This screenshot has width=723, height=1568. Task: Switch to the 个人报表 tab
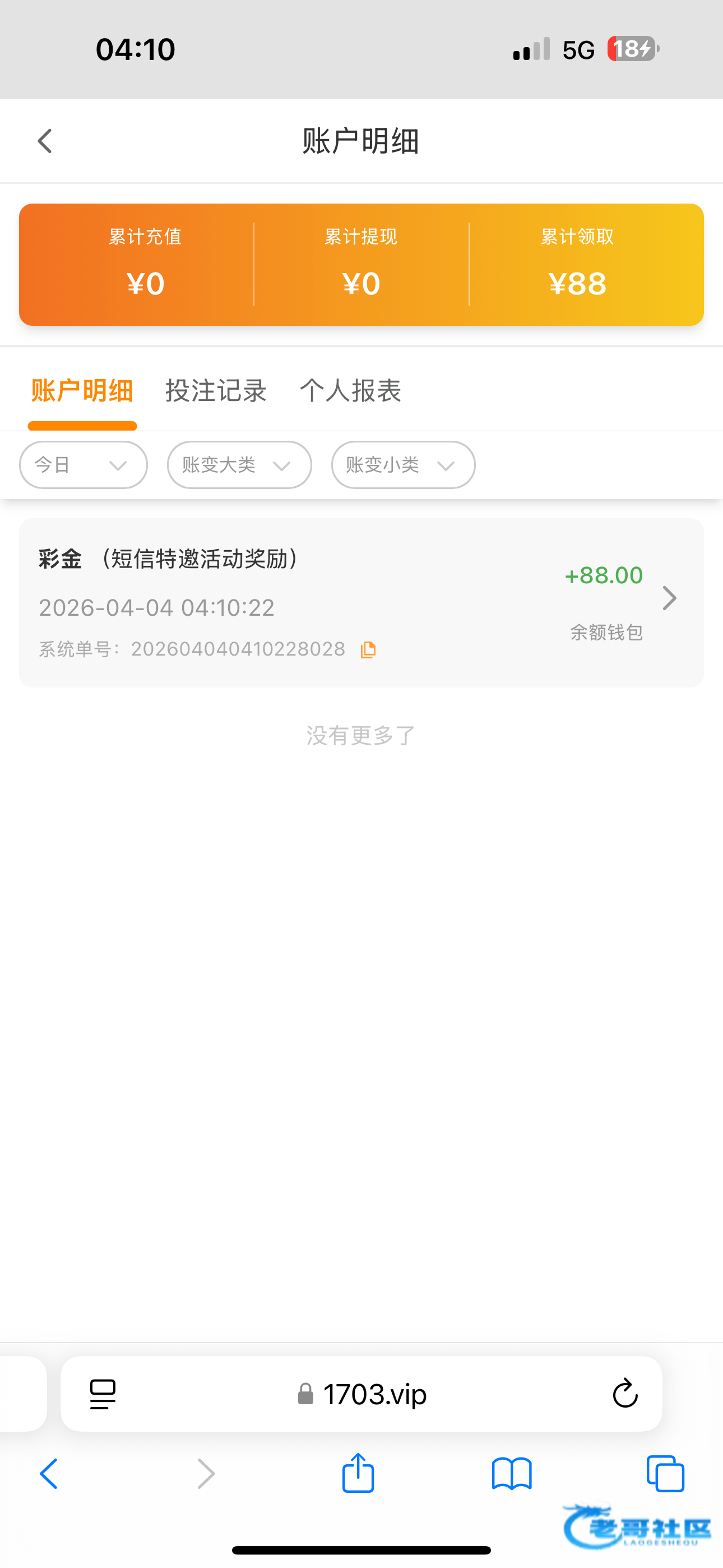pos(350,391)
